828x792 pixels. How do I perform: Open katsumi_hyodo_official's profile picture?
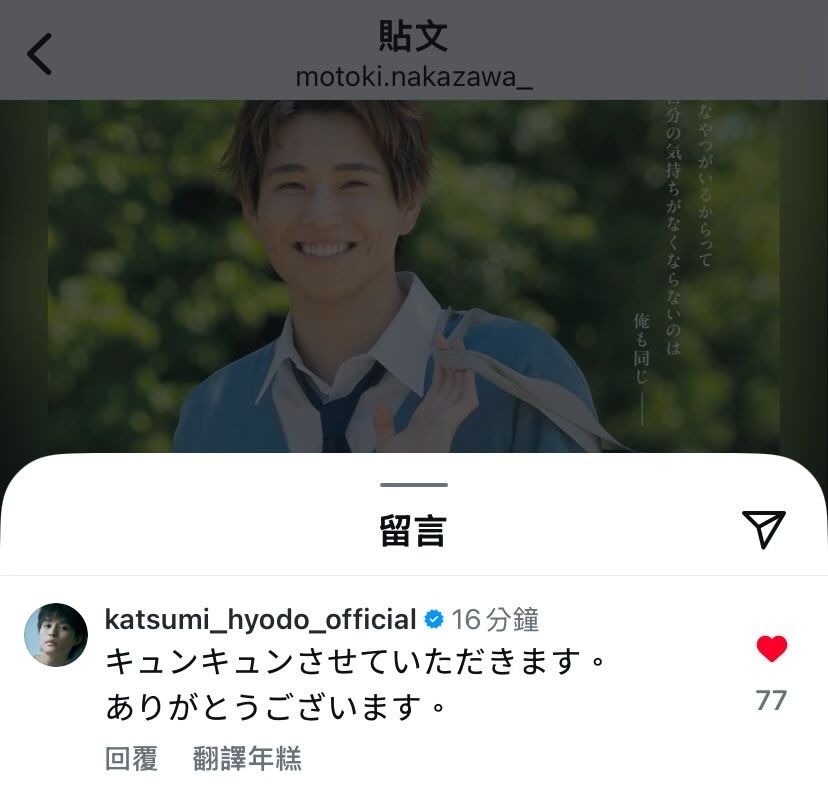pyautogui.click(x=56, y=635)
